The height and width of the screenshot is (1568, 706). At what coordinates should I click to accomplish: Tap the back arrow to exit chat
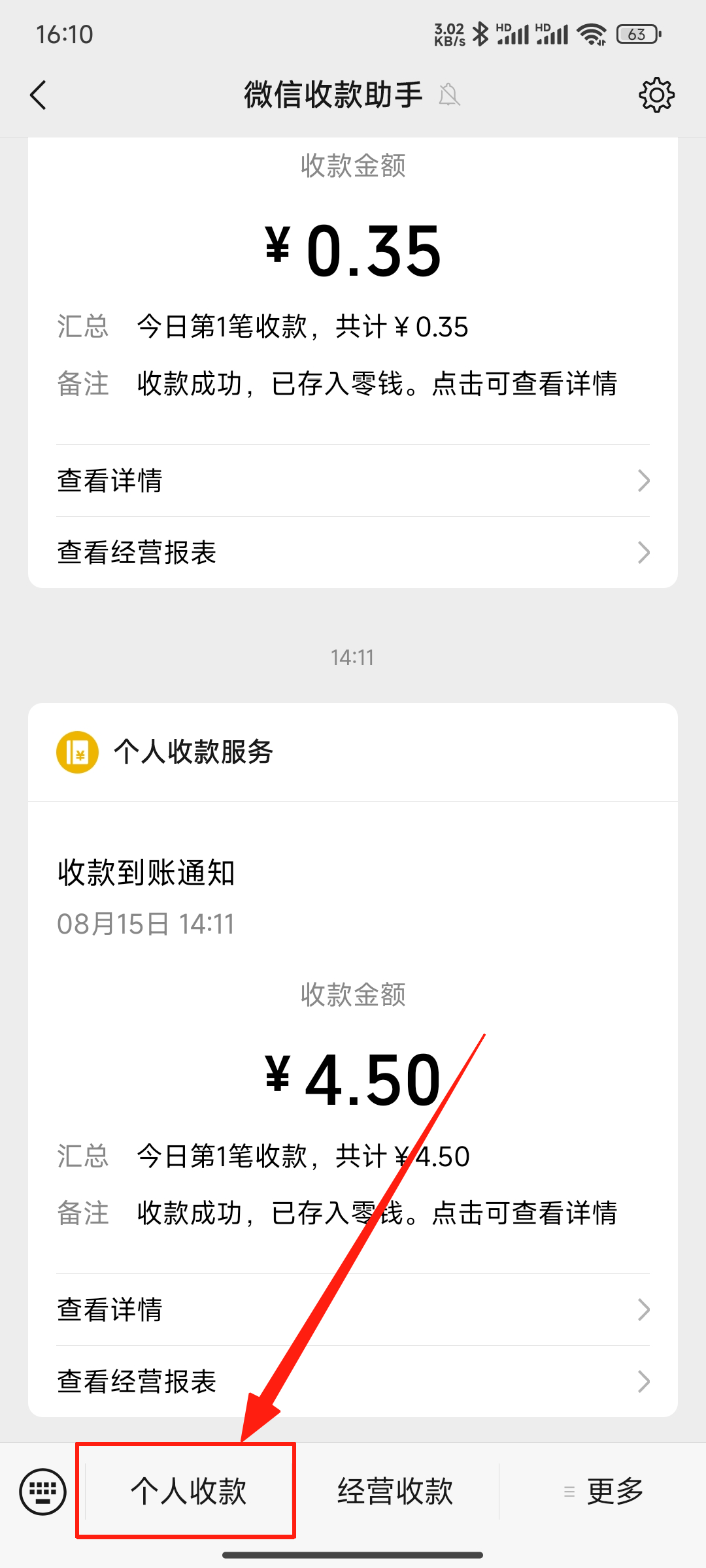coord(37,95)
